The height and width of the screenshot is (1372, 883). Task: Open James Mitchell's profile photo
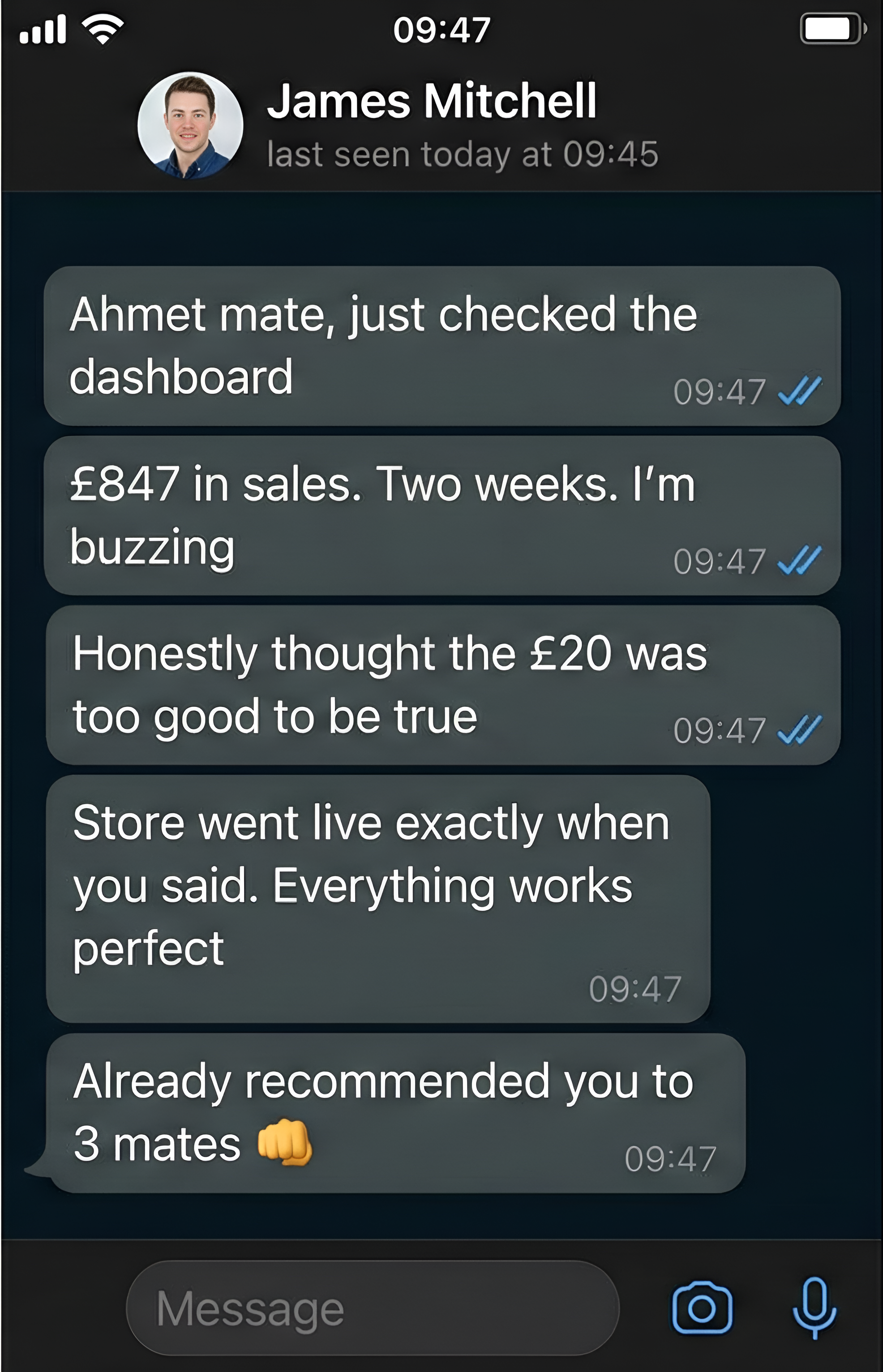pos(190,125)
